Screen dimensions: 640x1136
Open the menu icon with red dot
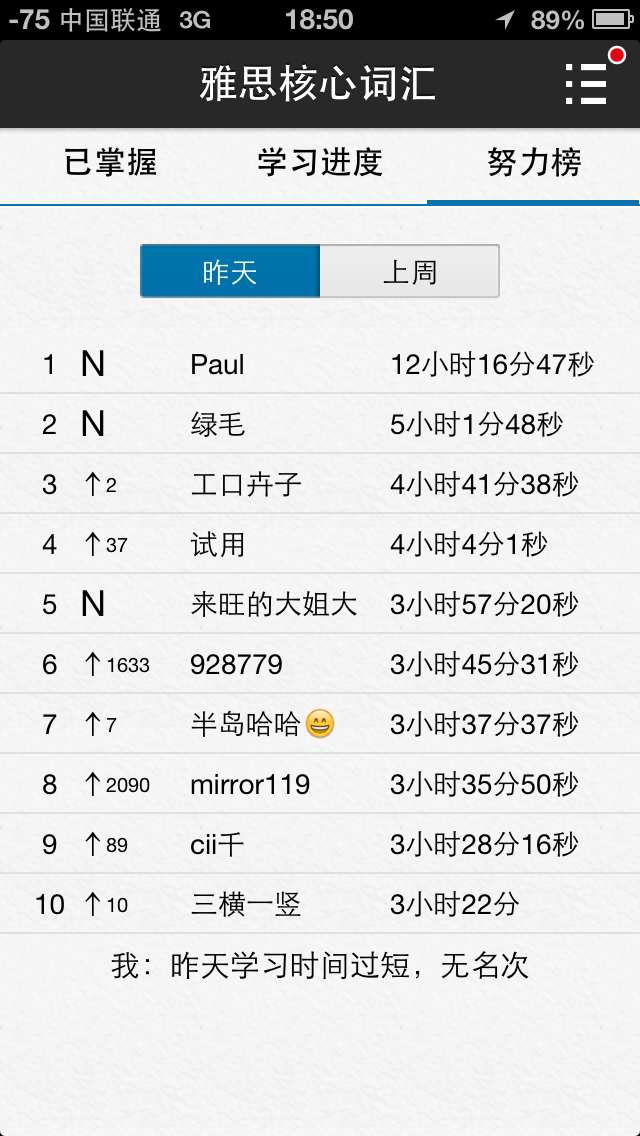click(588, 83)
